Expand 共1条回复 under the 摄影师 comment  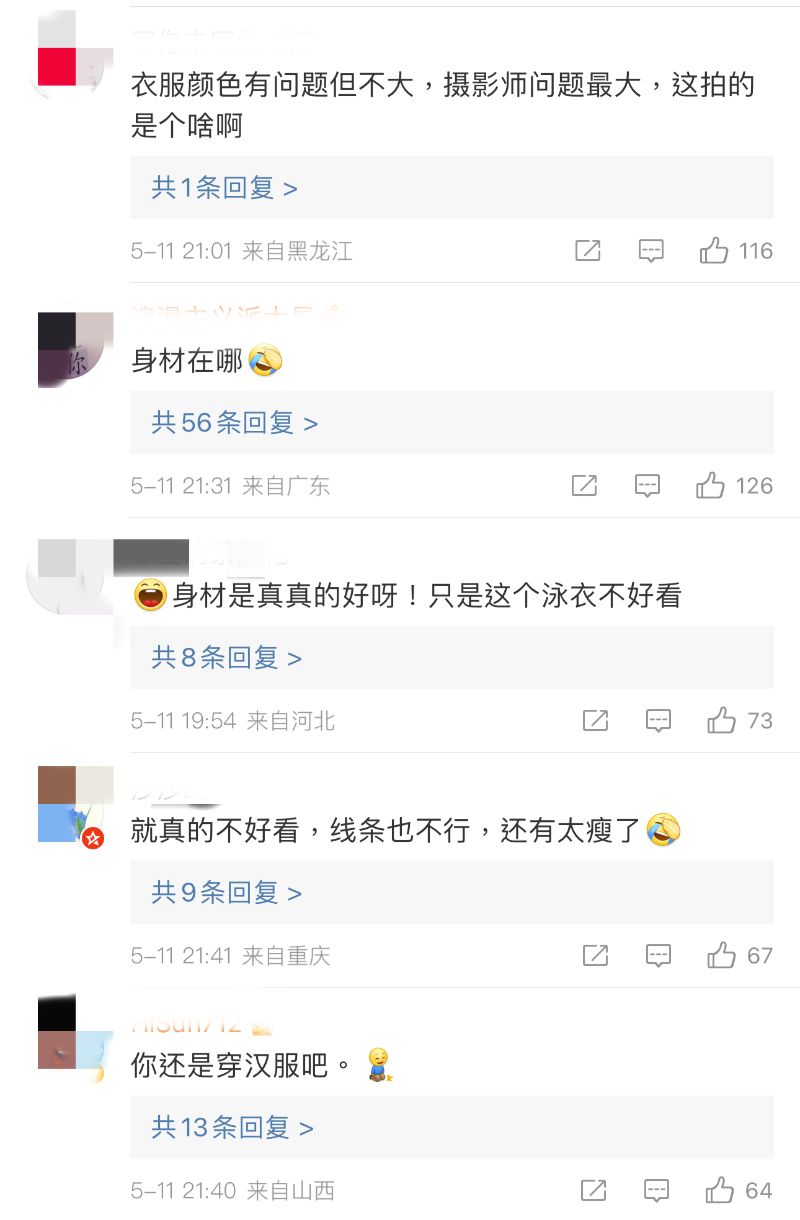225,188
